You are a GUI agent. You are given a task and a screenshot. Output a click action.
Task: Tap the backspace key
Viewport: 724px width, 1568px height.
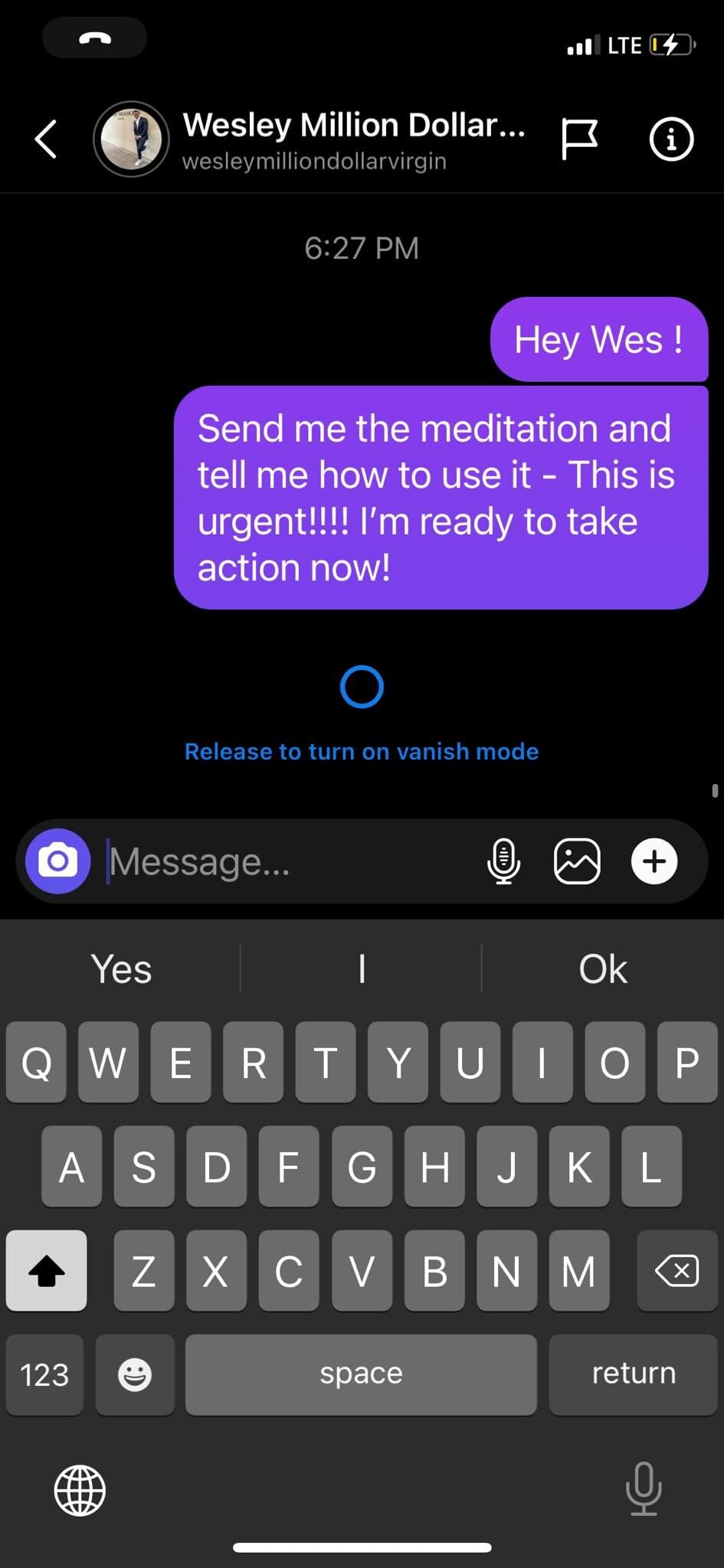pyautogui.click(x=676, y=1271)
